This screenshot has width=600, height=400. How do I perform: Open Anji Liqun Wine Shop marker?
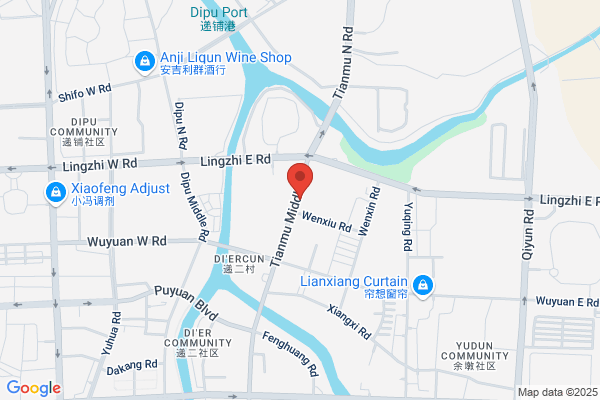pos(145,62)
